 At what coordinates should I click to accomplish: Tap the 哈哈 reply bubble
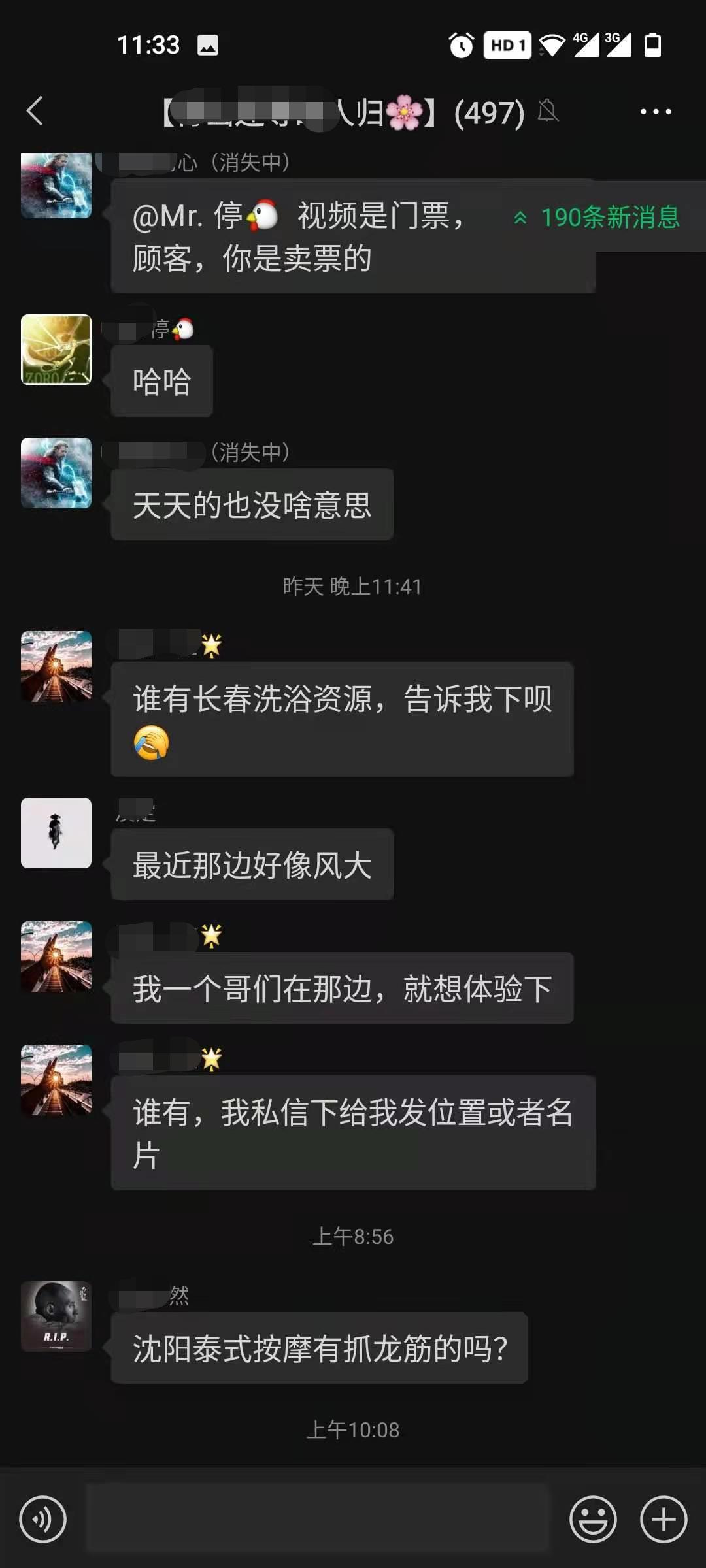click(x=161, y=380)
